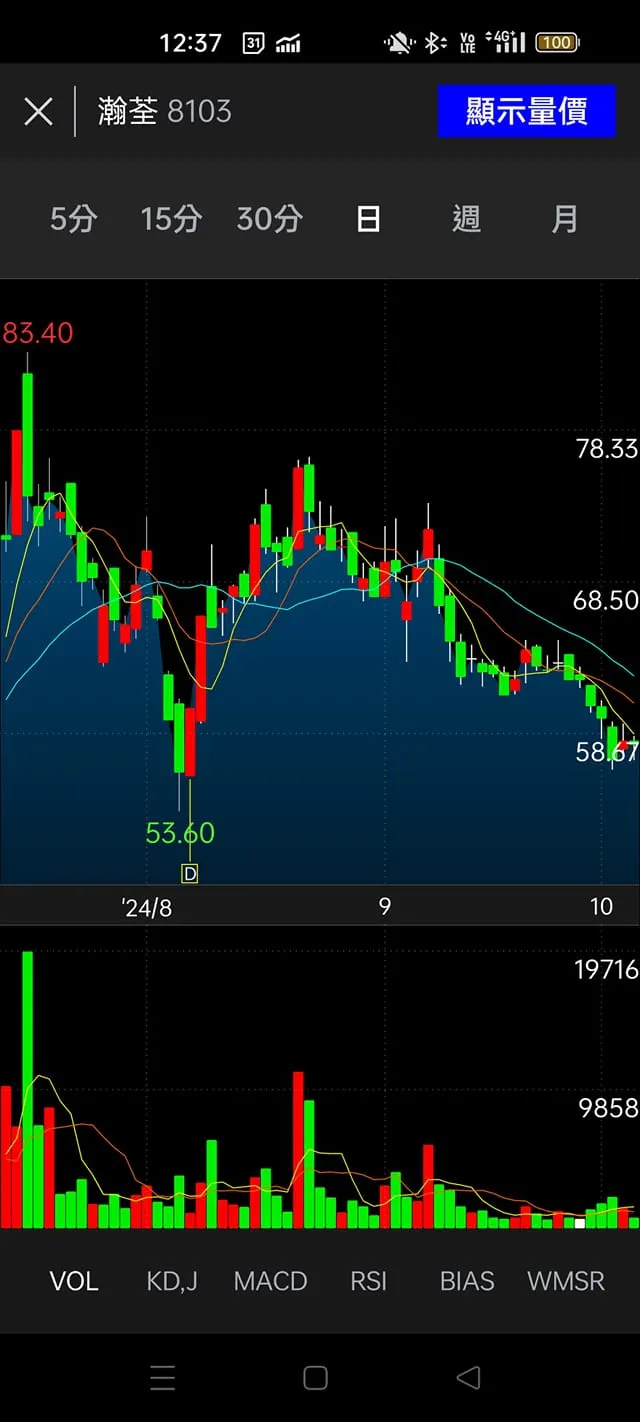This screenshot has height=1422, width=640.
Task: Go to the home screen
Action: point(315,1378)
